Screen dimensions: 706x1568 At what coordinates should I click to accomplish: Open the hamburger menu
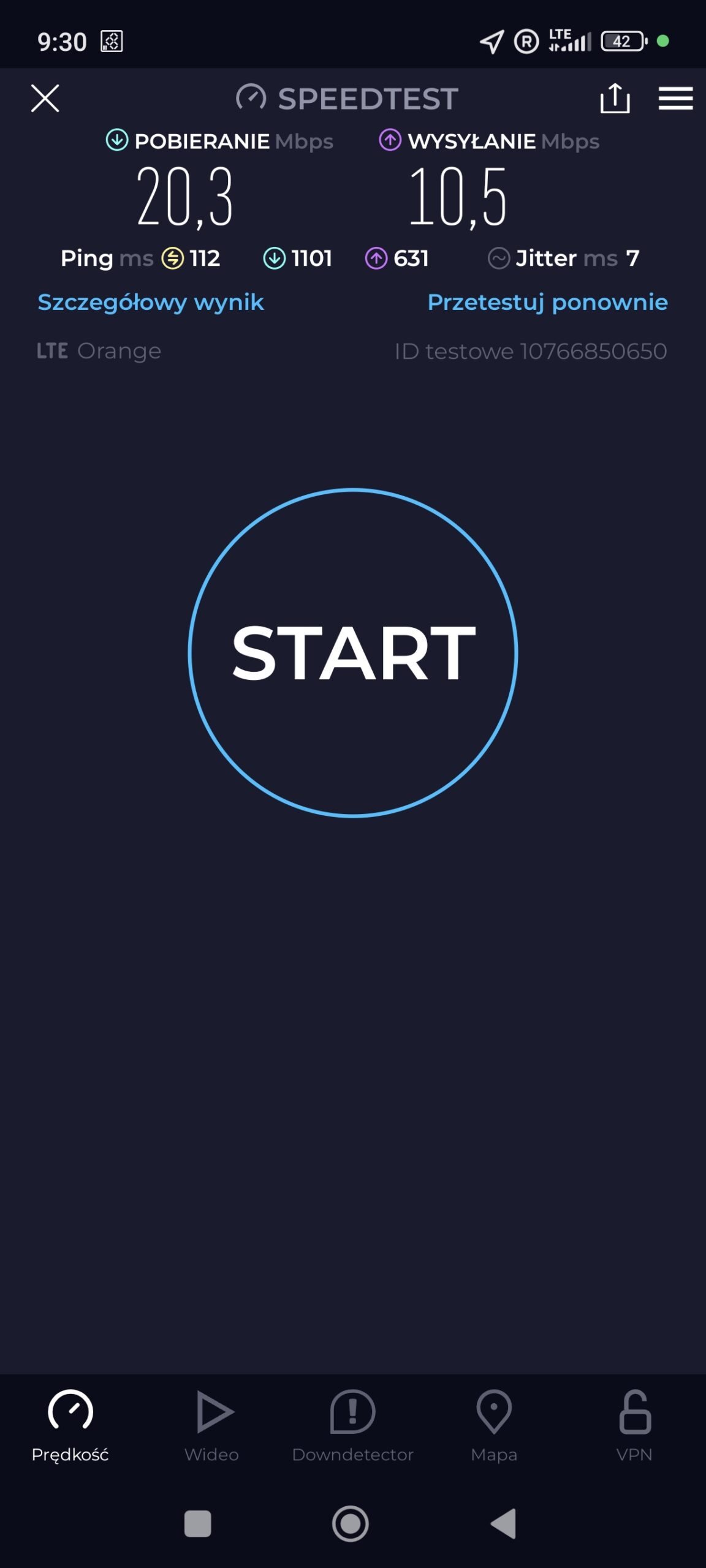675,99
